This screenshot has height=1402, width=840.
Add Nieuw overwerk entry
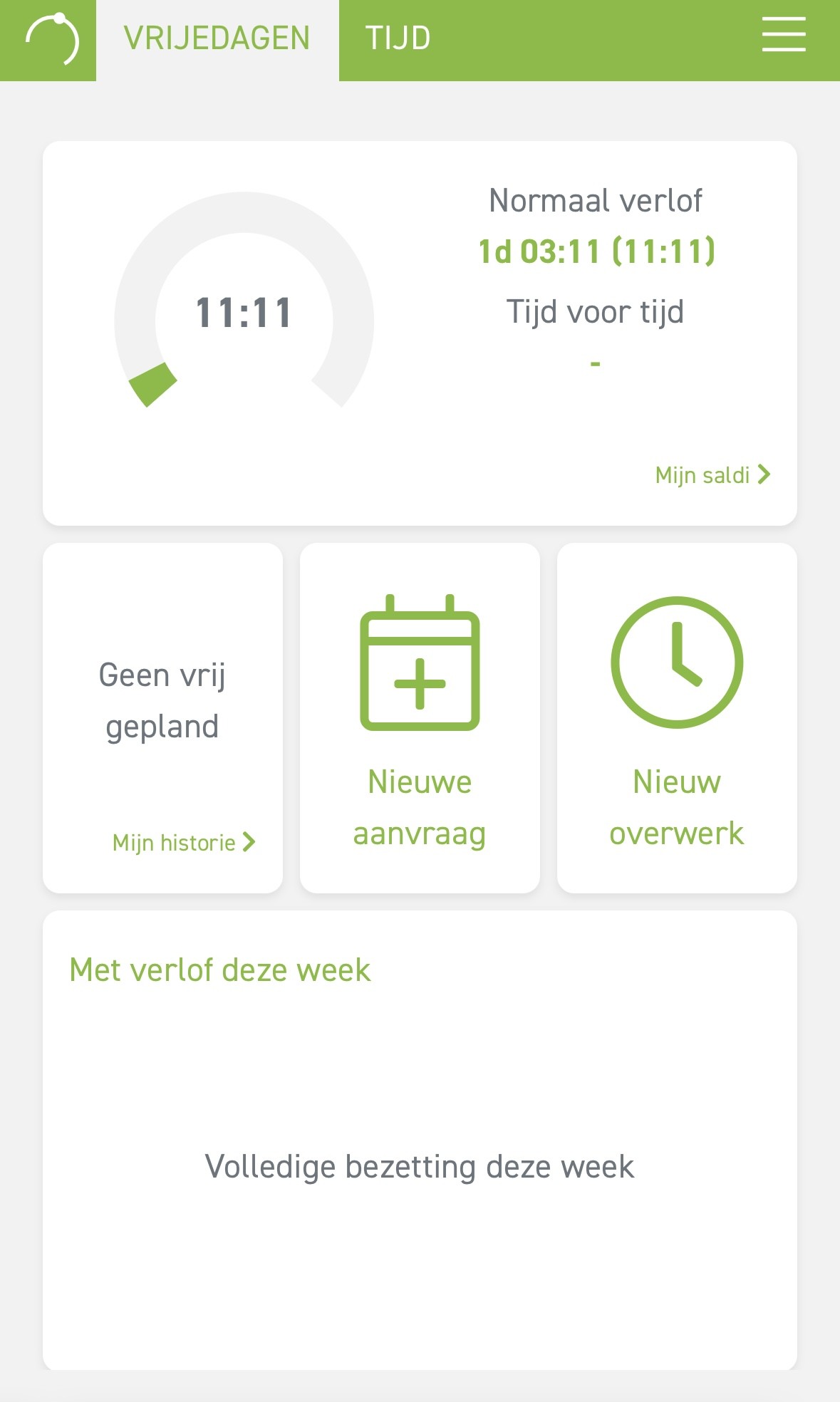[x=676, y=718]
